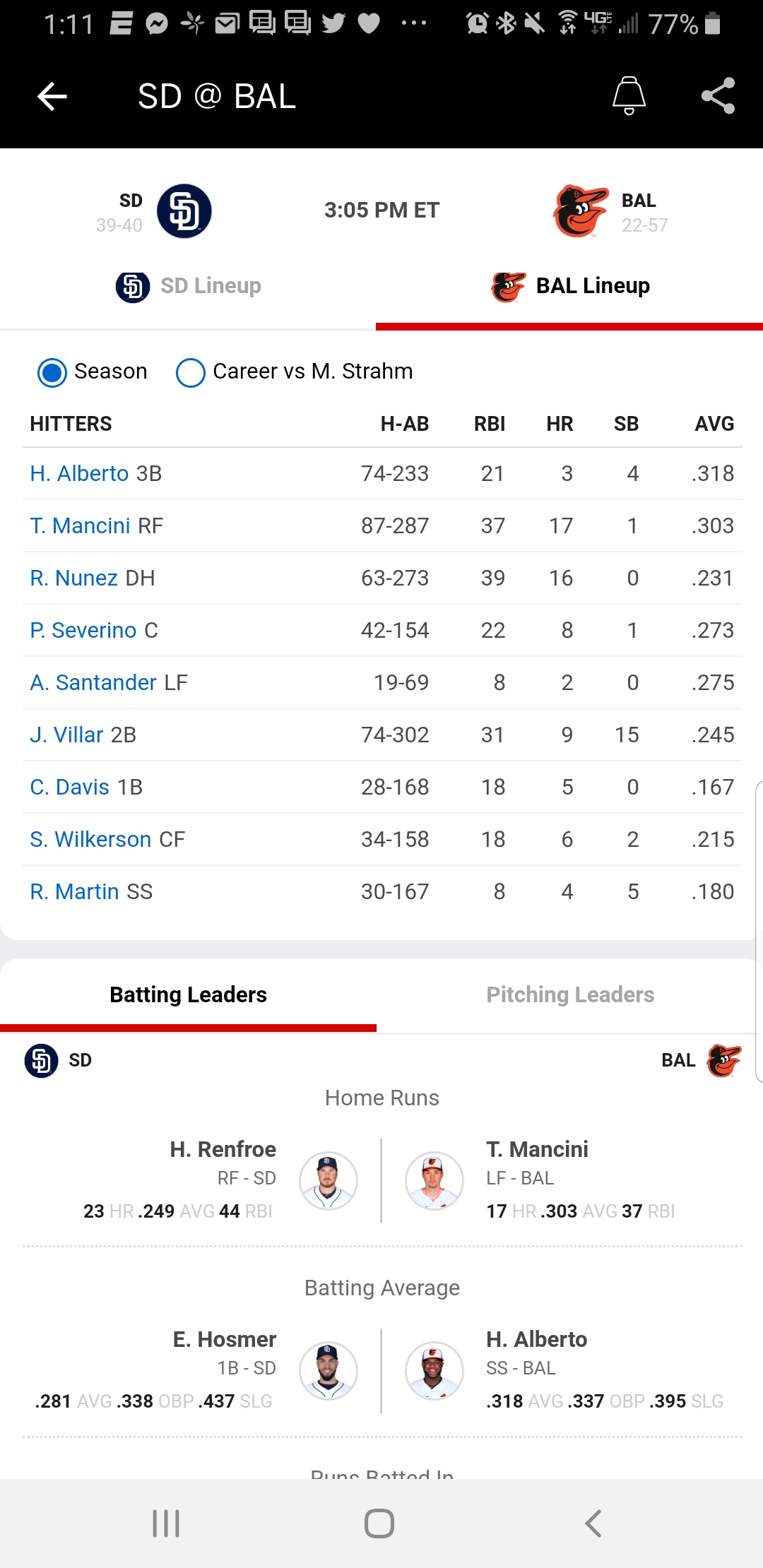Switch to the SD Lineup tab

pos(188,287)
